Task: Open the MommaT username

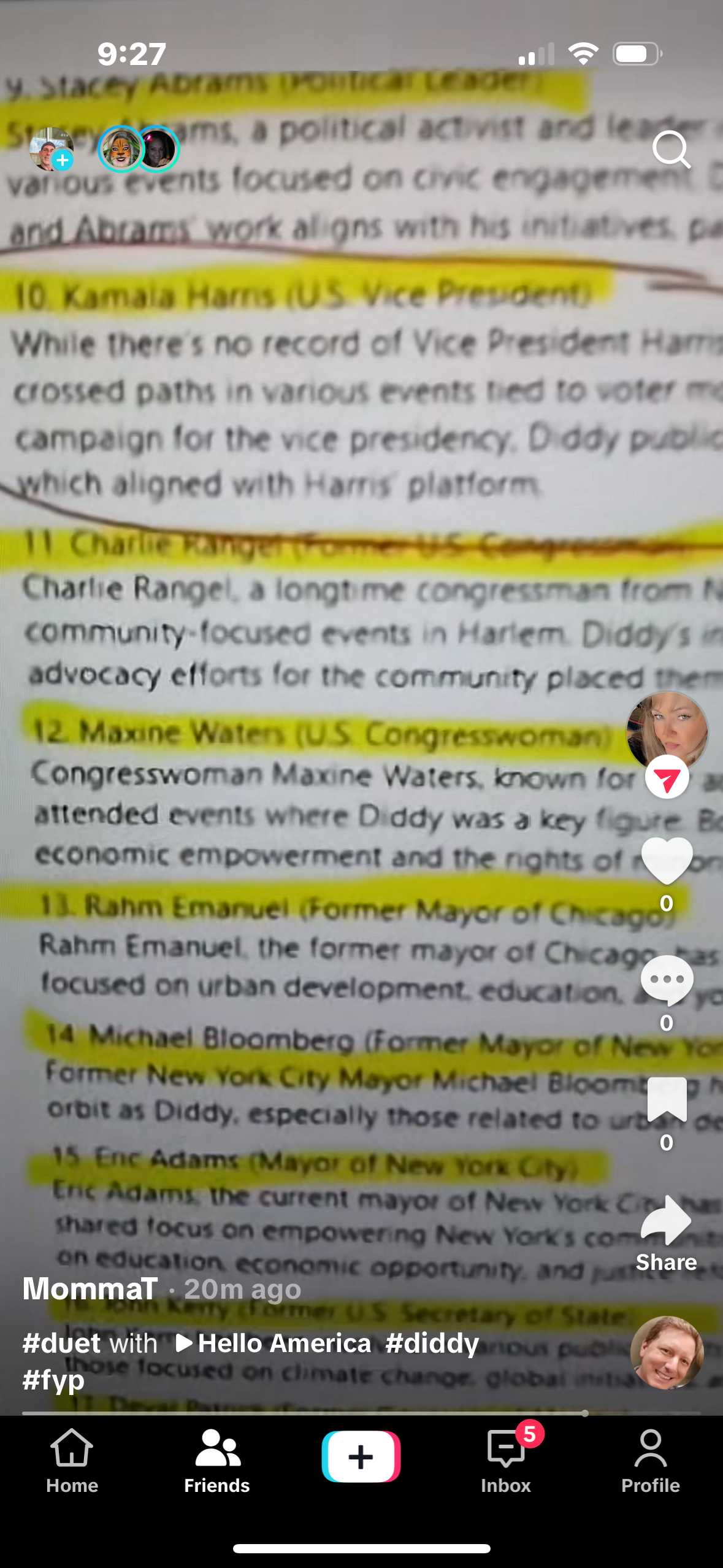Action: point(90,1288)
